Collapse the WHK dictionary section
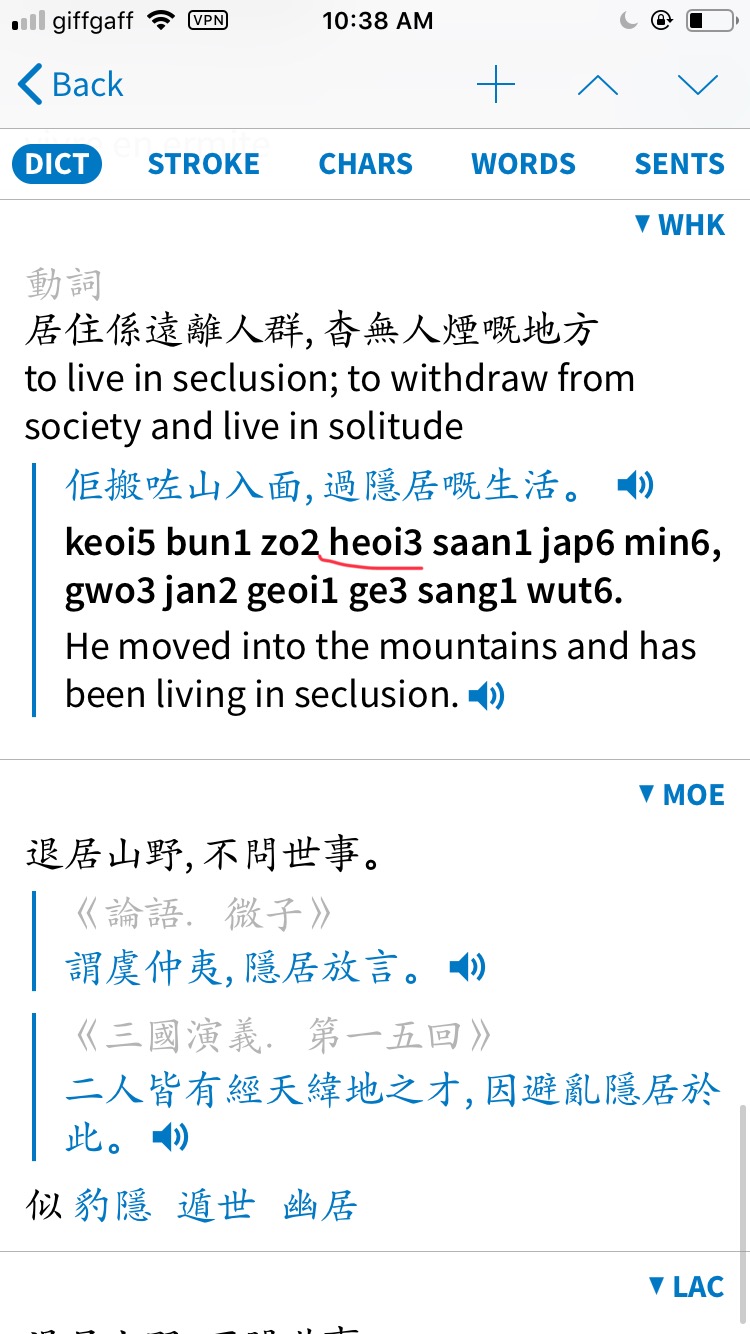The width and height of the screenshot is (750, 1334). (x=680, y=225)
